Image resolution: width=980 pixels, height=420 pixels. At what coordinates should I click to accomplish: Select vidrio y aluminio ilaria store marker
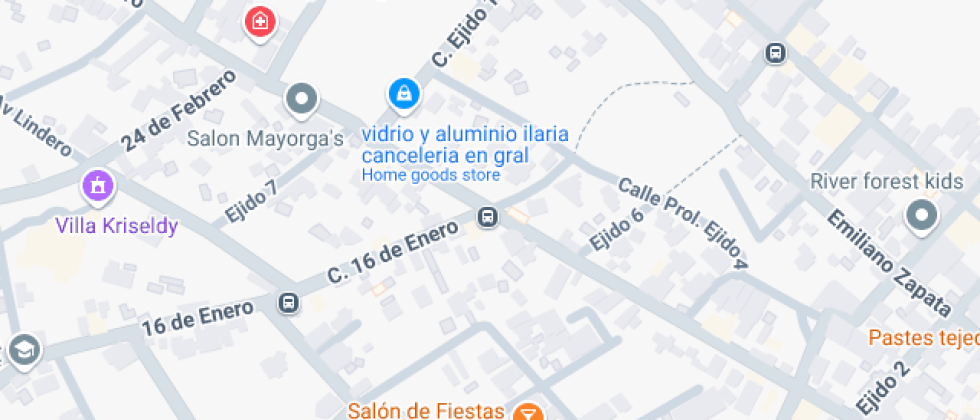pos(403,95)
